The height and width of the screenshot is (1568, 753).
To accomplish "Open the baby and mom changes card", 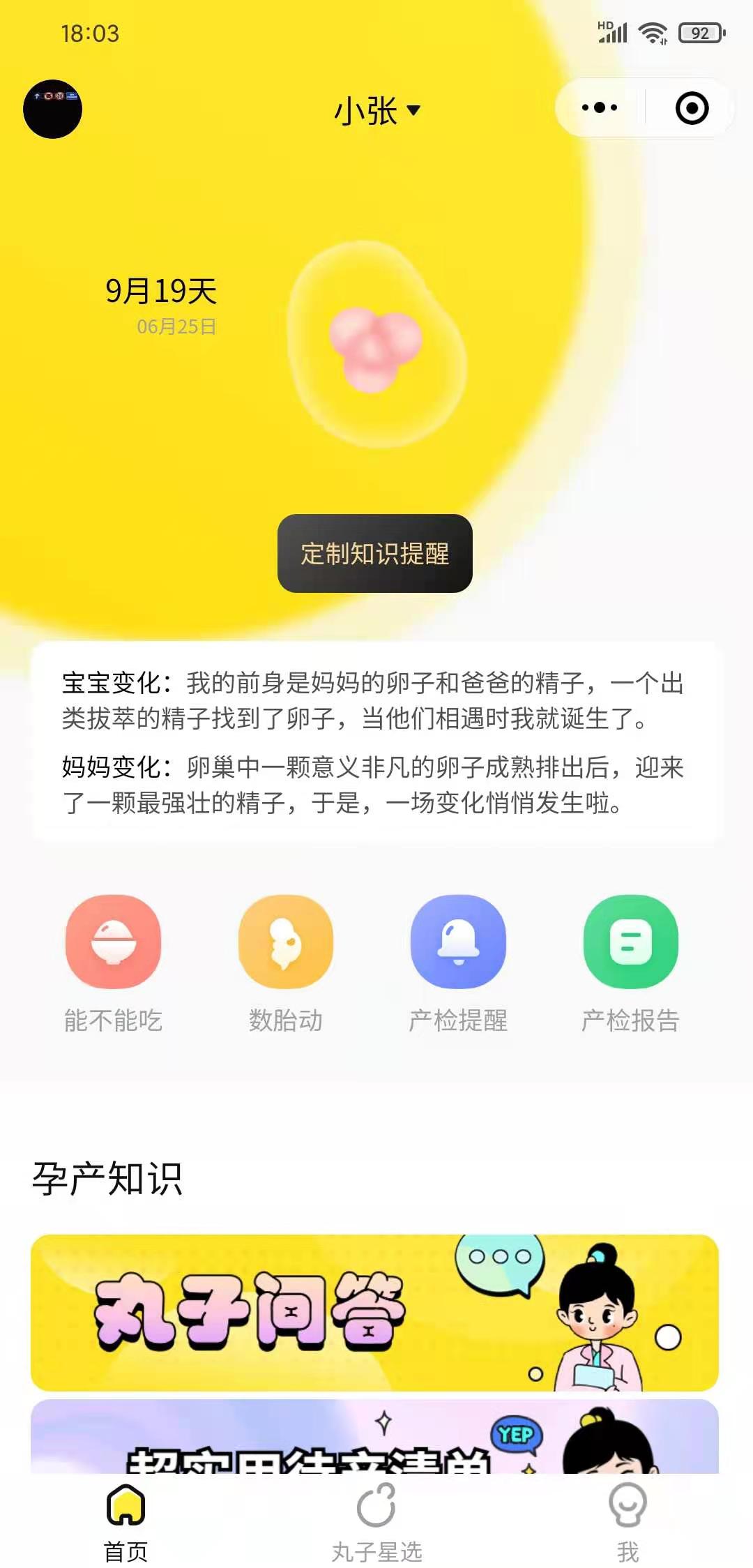I will [x=376, y=742].
